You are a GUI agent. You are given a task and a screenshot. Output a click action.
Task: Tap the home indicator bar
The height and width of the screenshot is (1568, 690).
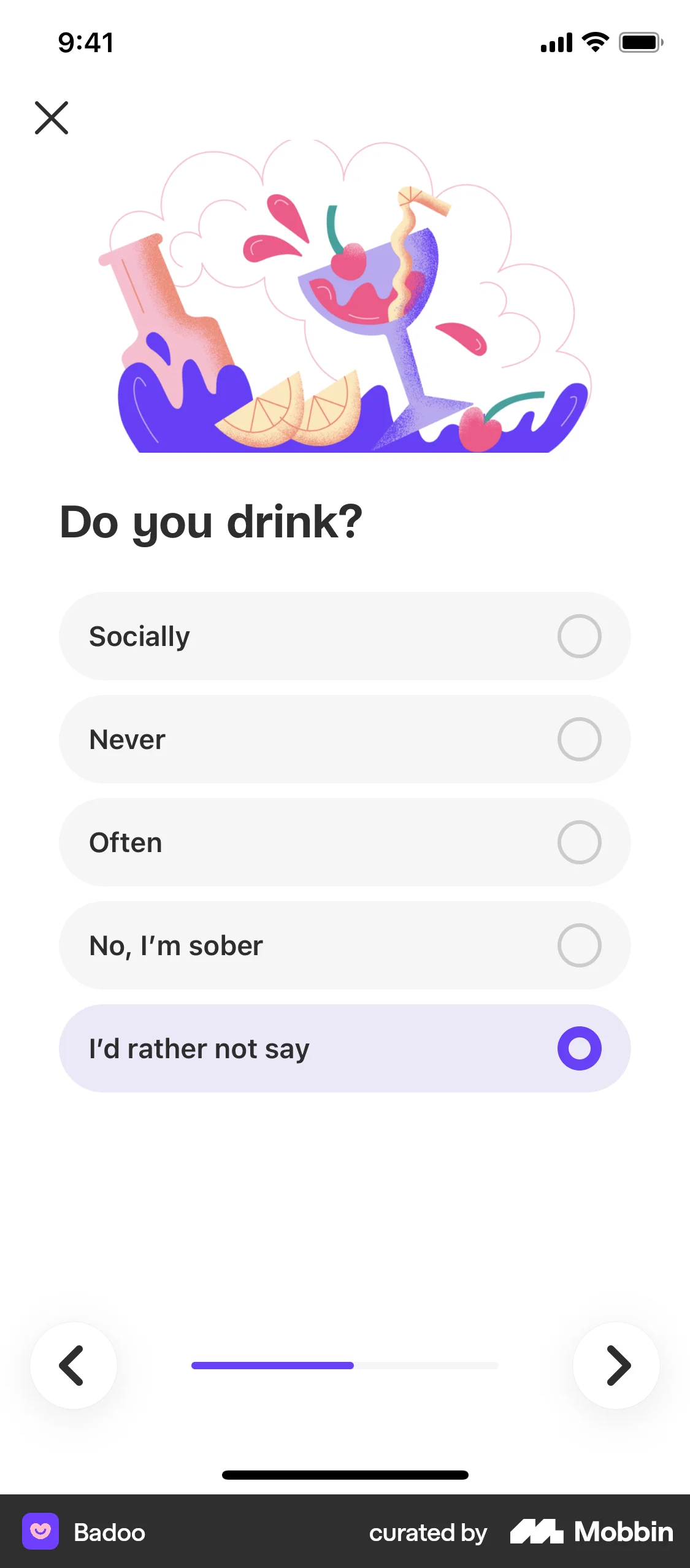[x=345, y=1475]
